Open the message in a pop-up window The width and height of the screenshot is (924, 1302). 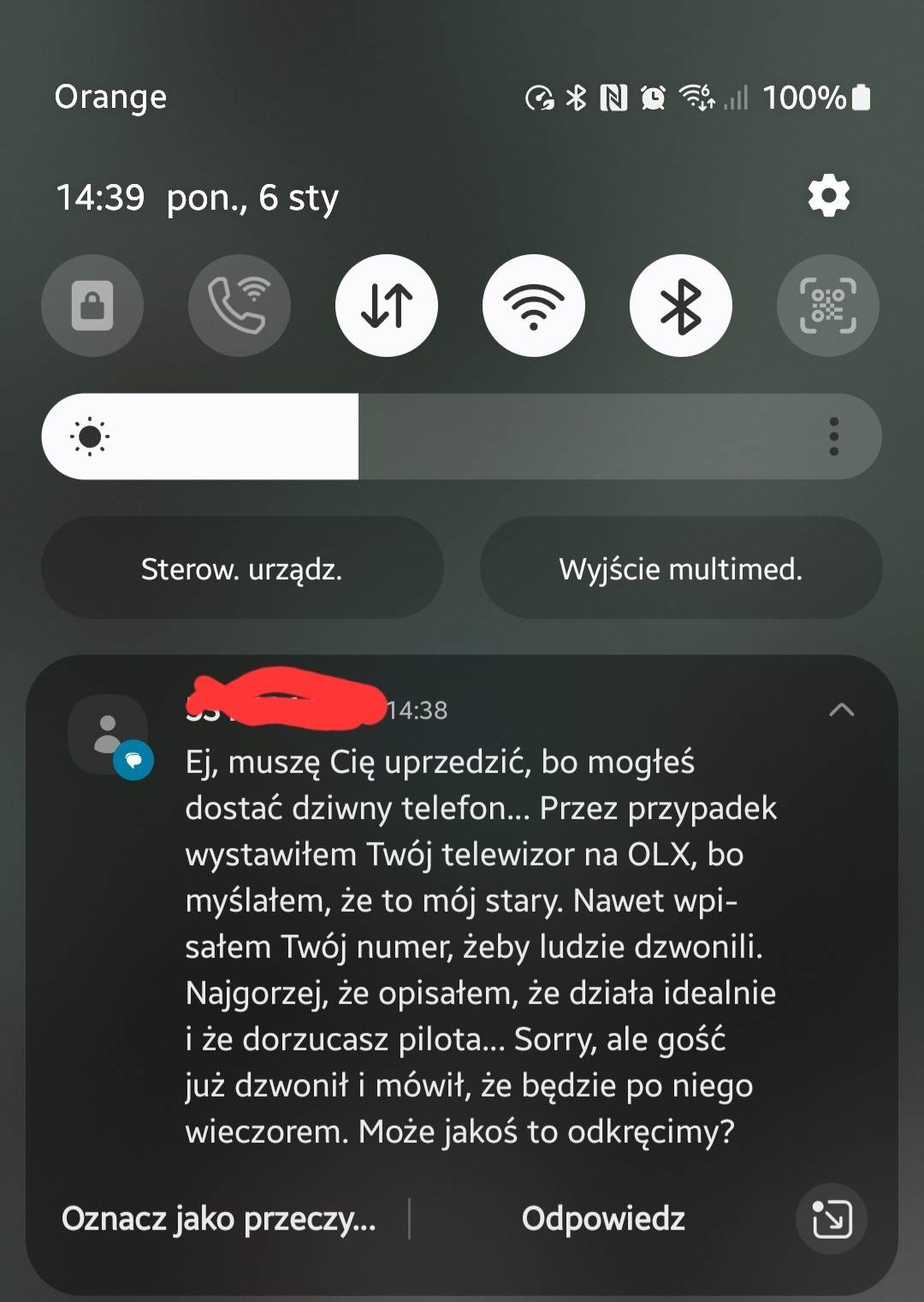(831, 1218)
